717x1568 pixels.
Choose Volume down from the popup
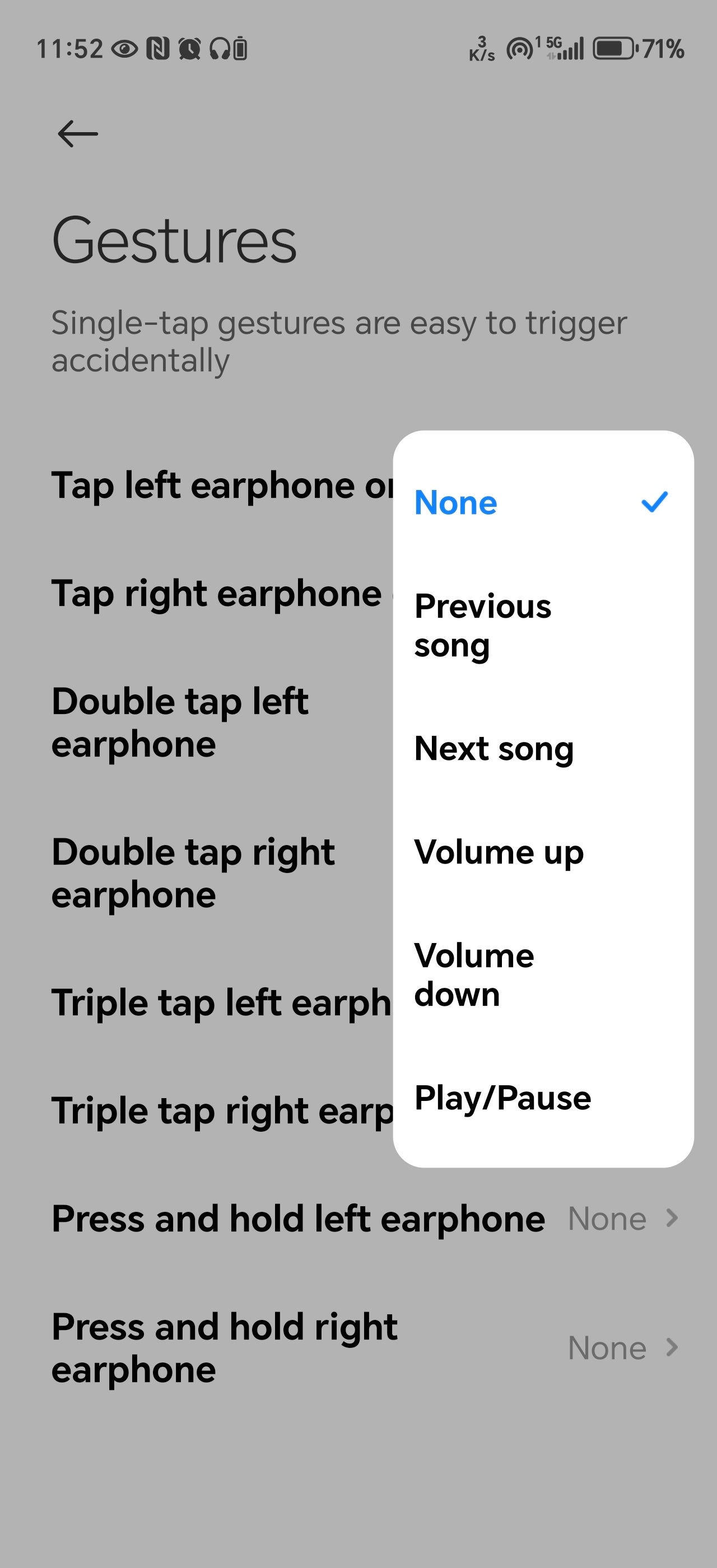[x=542, y=974]
